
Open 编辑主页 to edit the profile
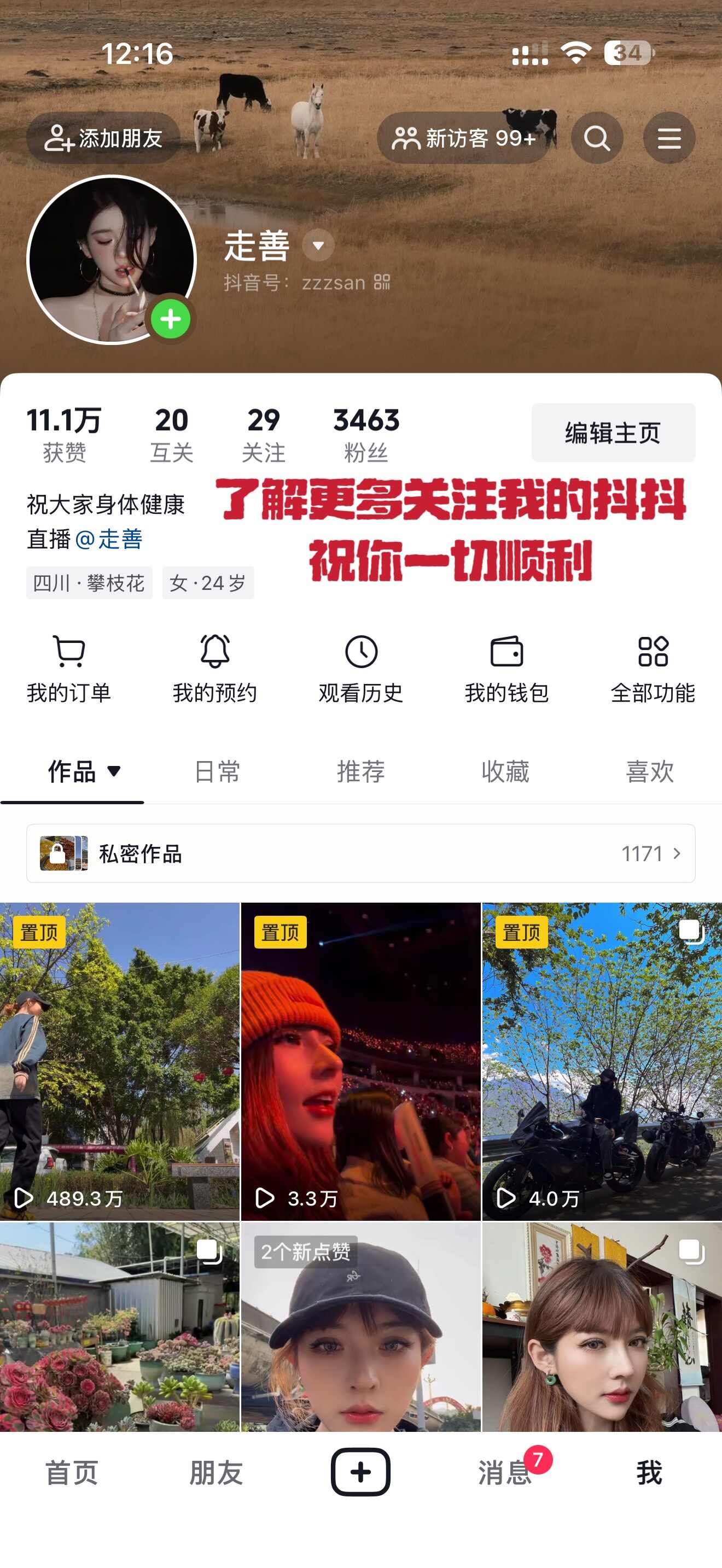pos(613,432)
